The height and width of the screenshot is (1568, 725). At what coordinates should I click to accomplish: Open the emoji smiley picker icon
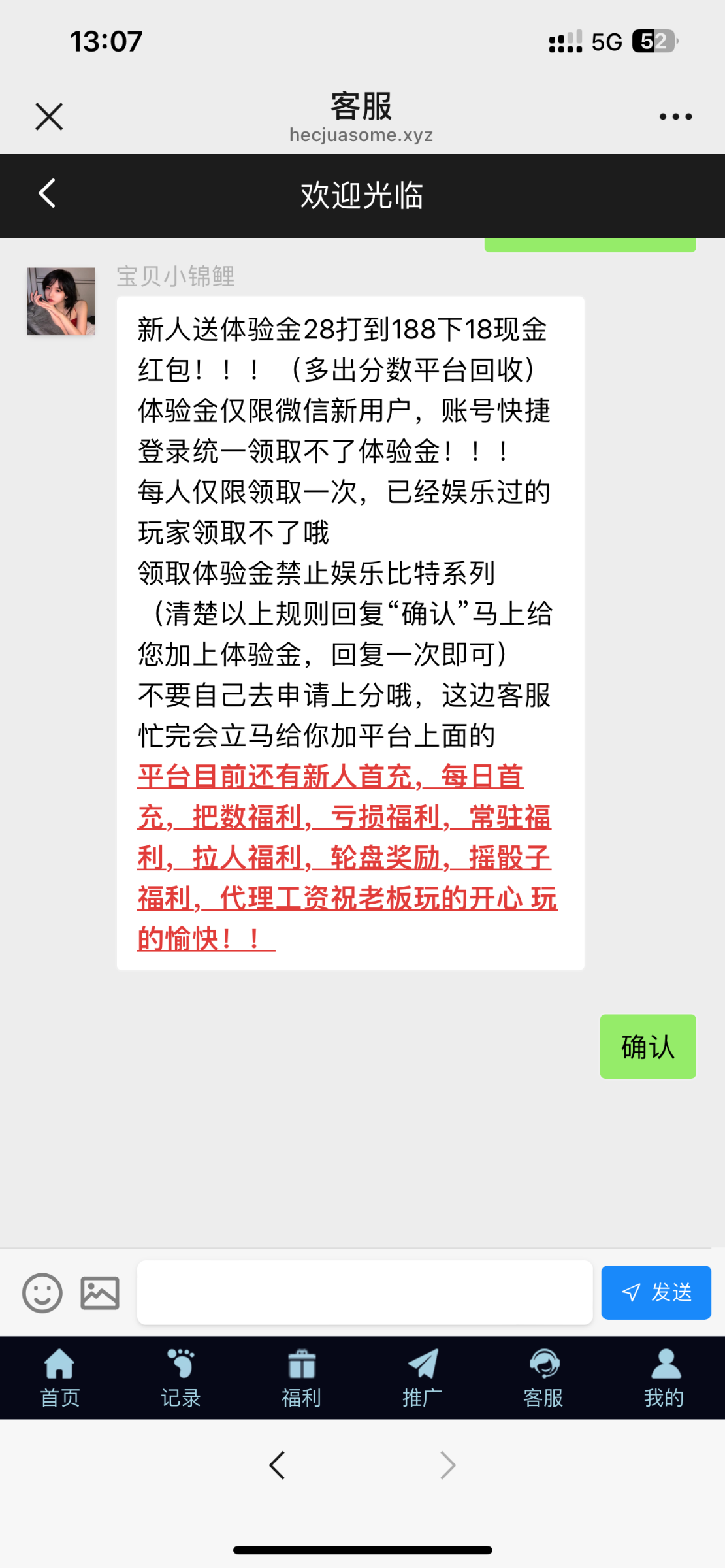(42, 1292)
